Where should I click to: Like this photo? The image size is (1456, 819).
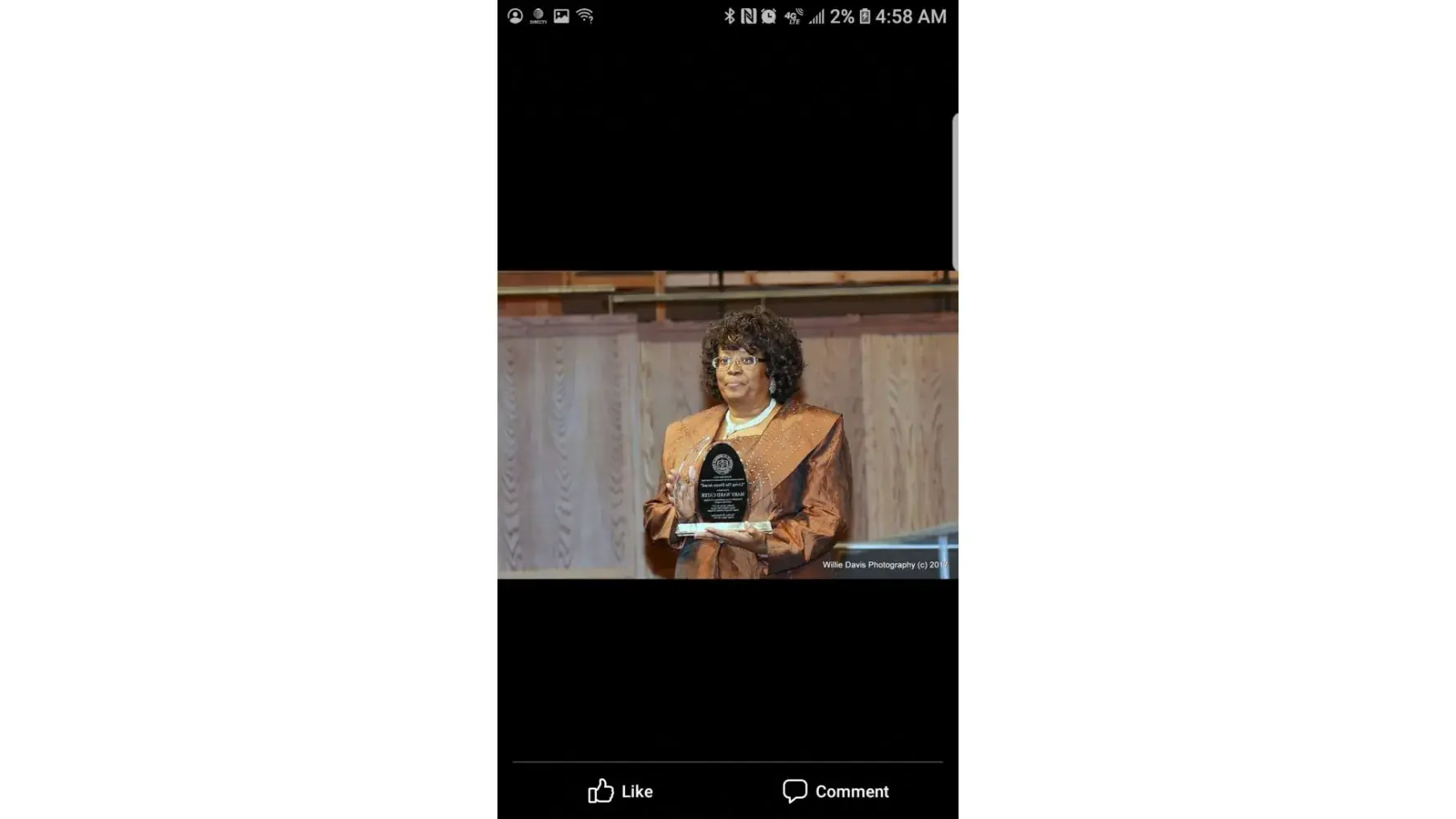coord(620,791)
